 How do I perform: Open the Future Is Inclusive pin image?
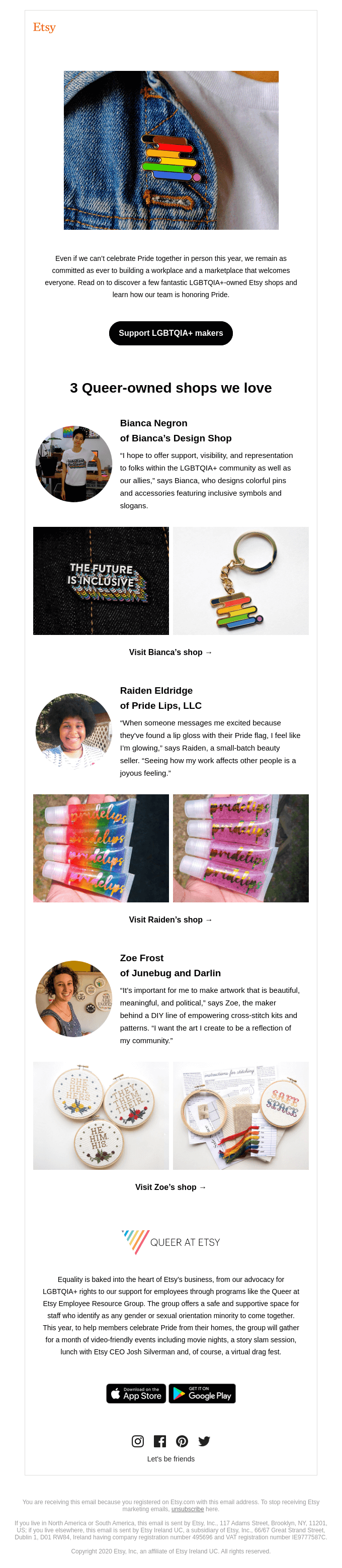coord(101,580)
